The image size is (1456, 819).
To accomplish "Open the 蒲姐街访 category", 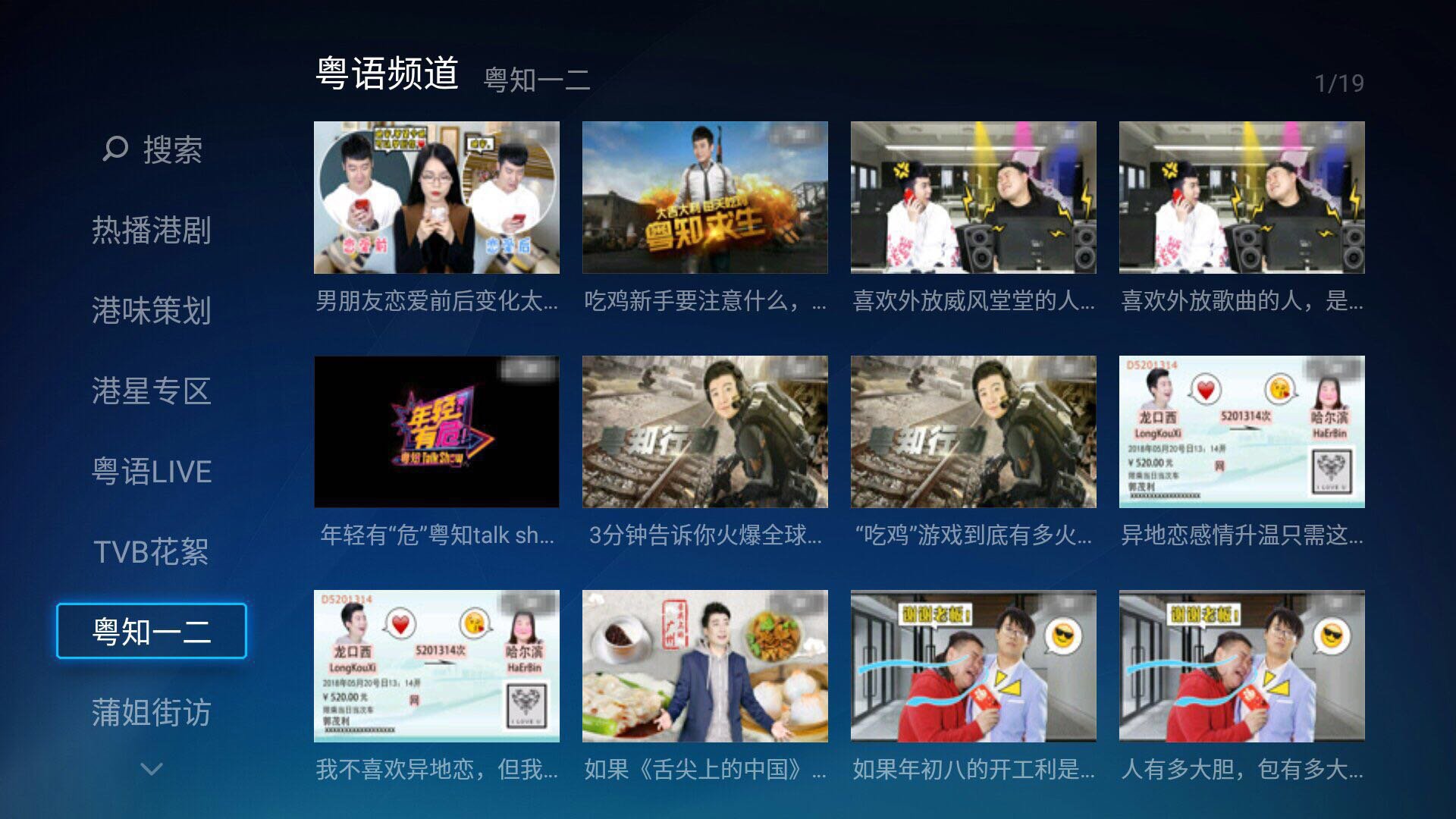I will pyautogui.click(x=152, y=712).
